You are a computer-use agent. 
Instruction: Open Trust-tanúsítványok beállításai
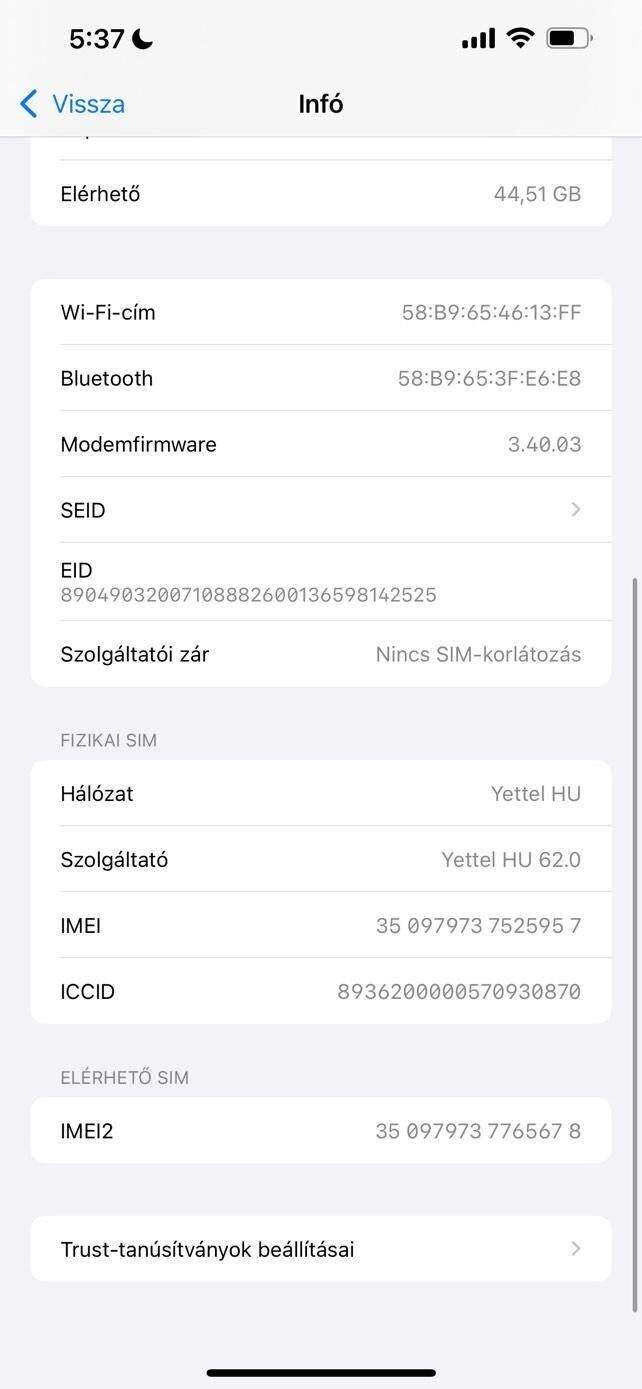tap(320, 1249)
